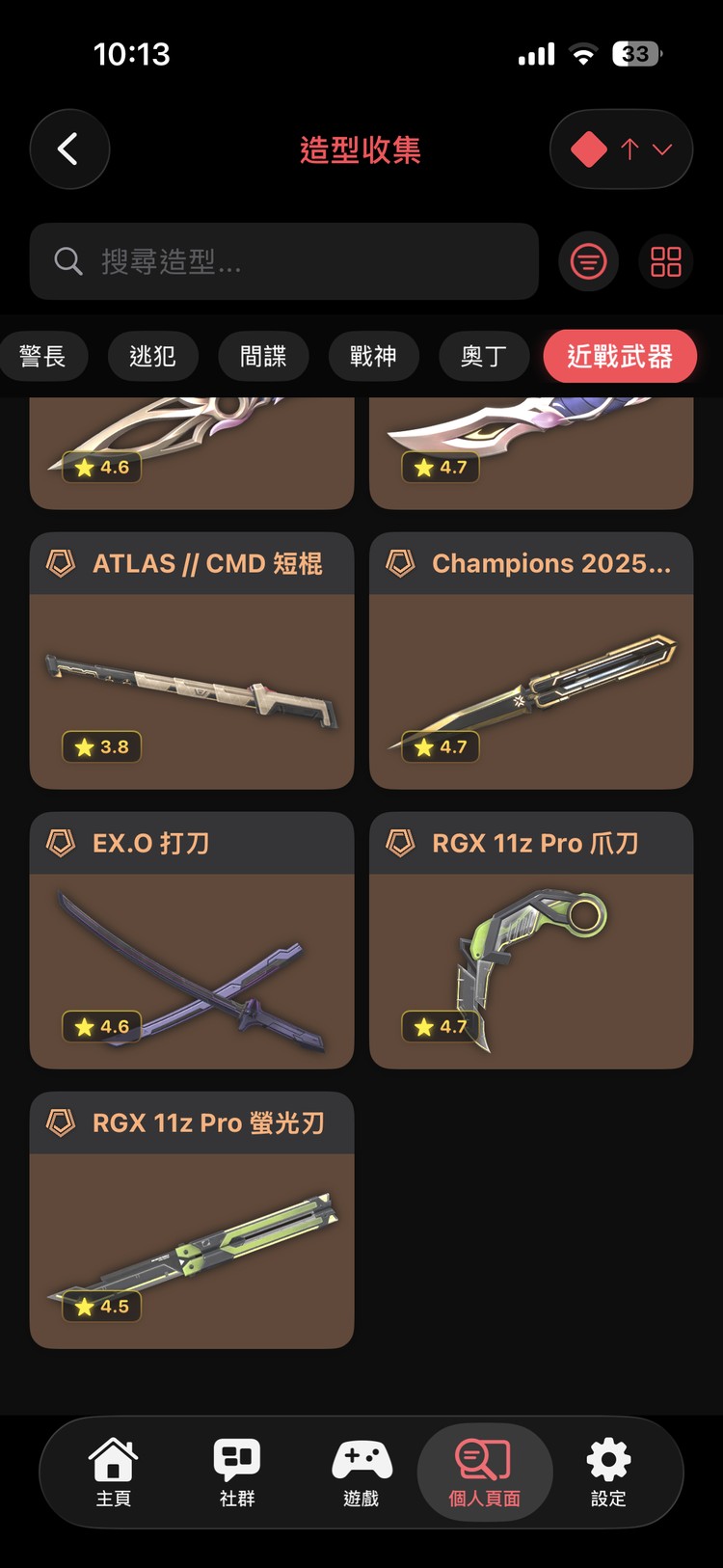Select the 奧丁 category chip
This screenshot has height=1568, width=723.
coord(484,357)
